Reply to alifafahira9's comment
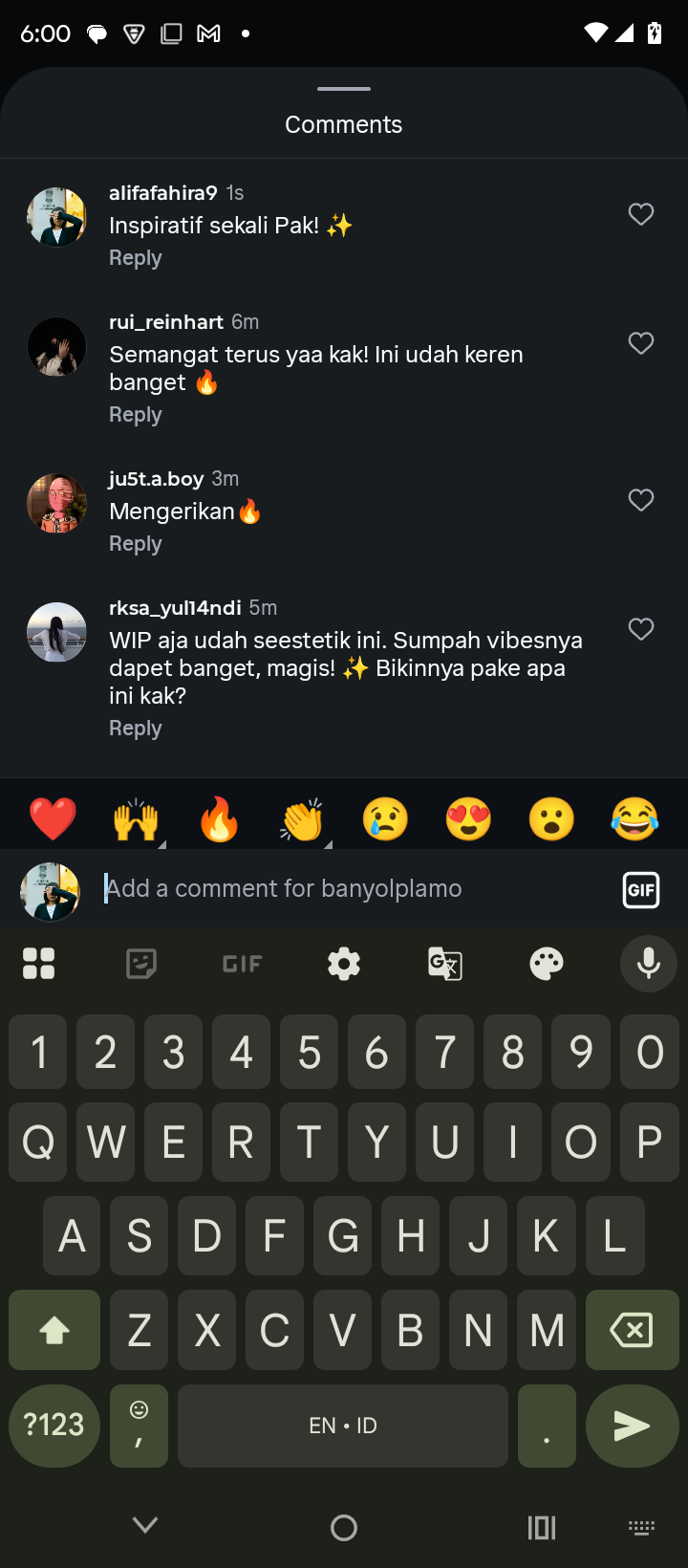The height and width of the screenshot is (1568, 688). point(135,258)
